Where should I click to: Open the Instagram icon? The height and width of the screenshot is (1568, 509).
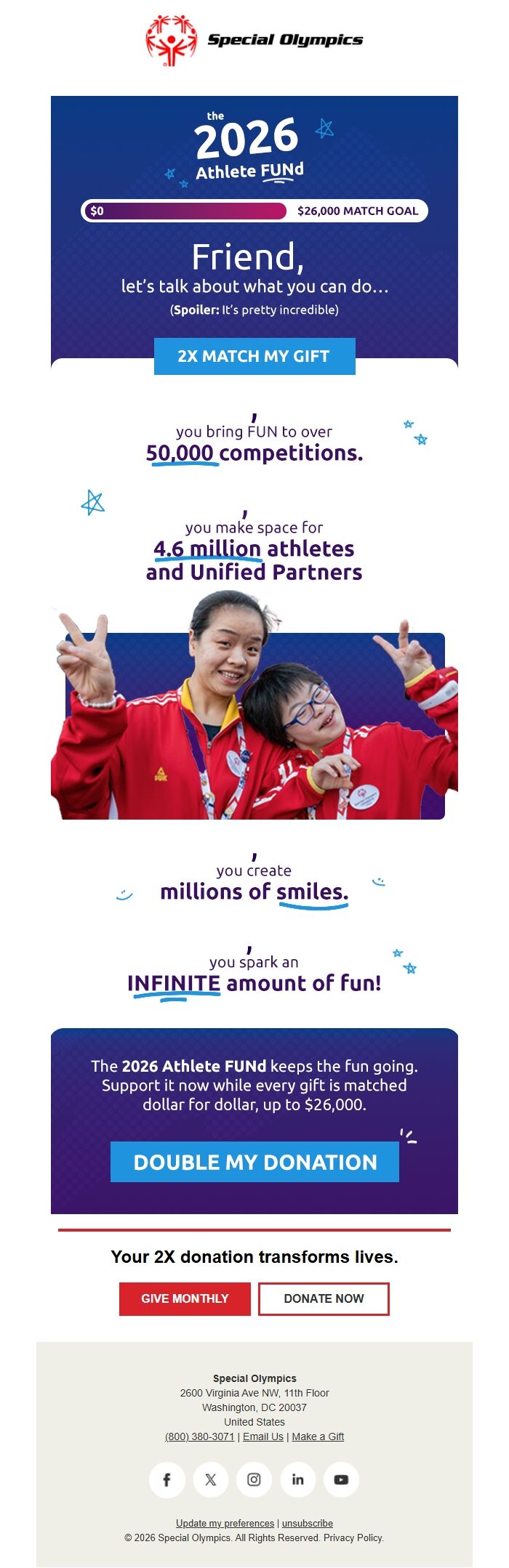(x=254, y=1479)
